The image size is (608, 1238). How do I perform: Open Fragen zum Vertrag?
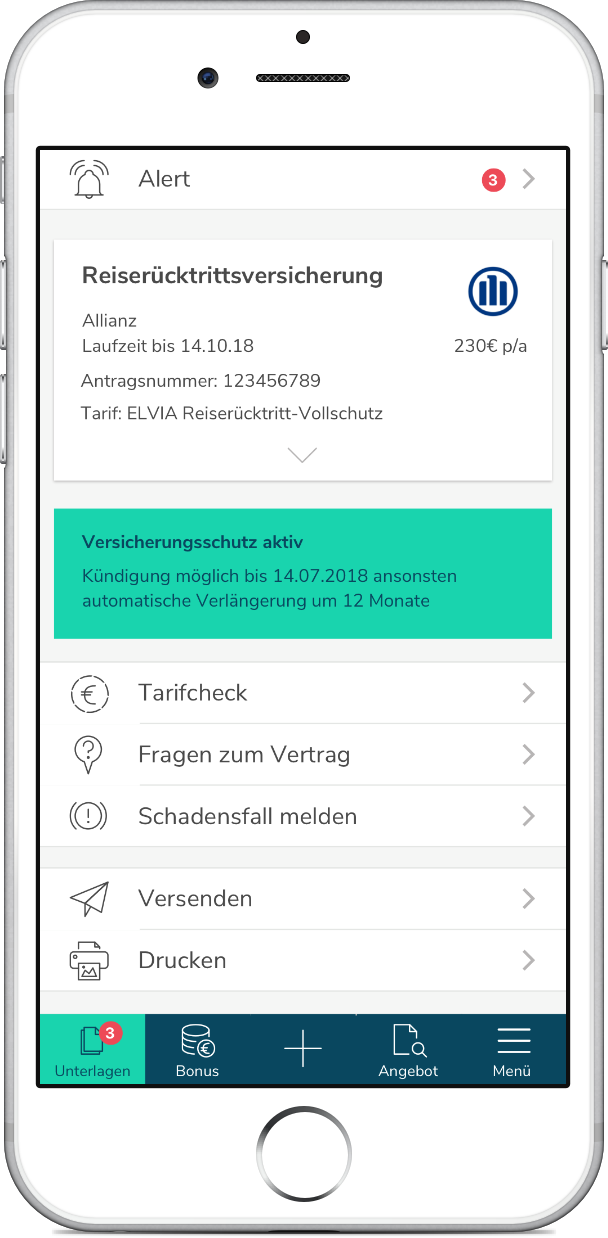click(302, 755)
